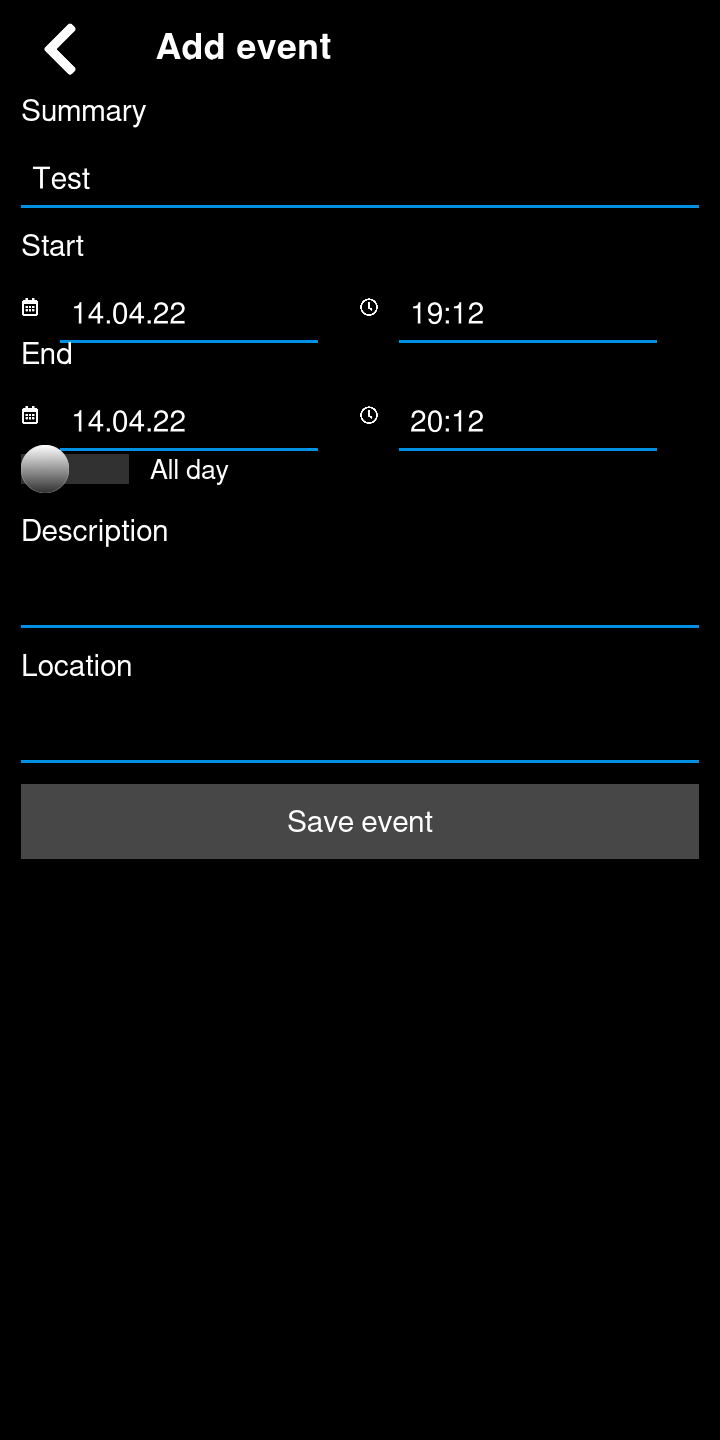Edit the Summary field containing Test
Screen dimensions: 720x1440
[360, 179]
